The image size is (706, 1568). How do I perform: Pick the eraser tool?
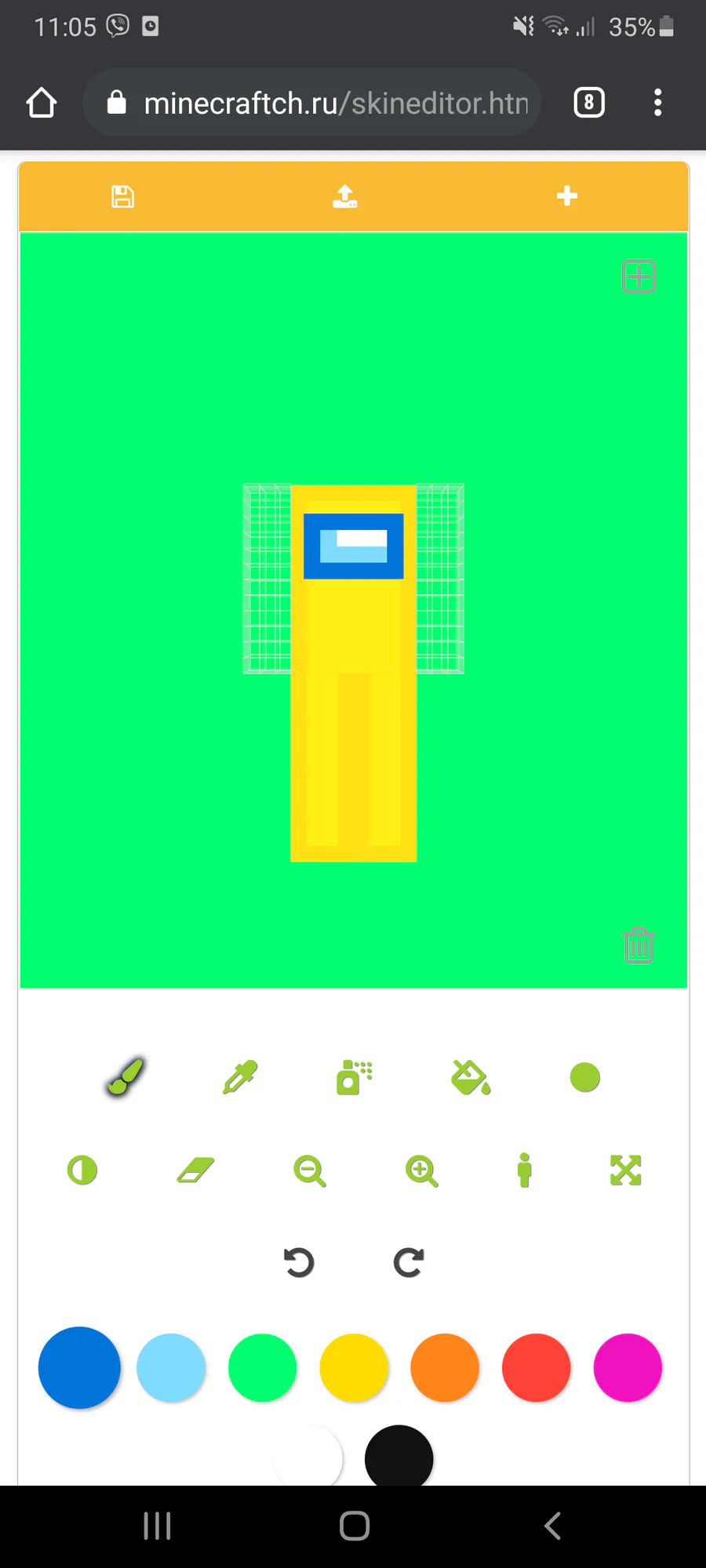195,1171
